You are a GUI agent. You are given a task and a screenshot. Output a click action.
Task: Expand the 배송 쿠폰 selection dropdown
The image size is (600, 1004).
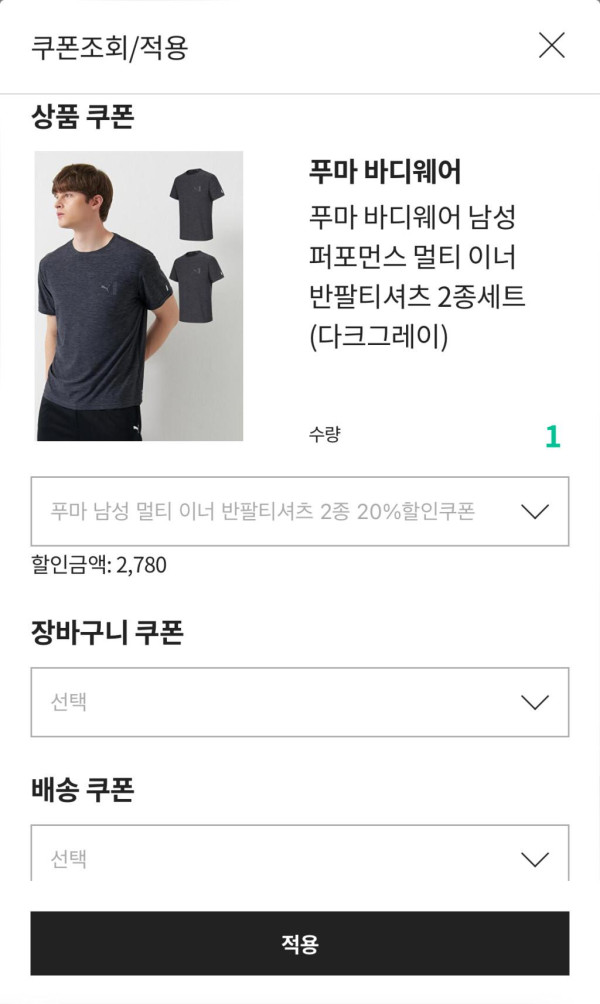(300, 856)
